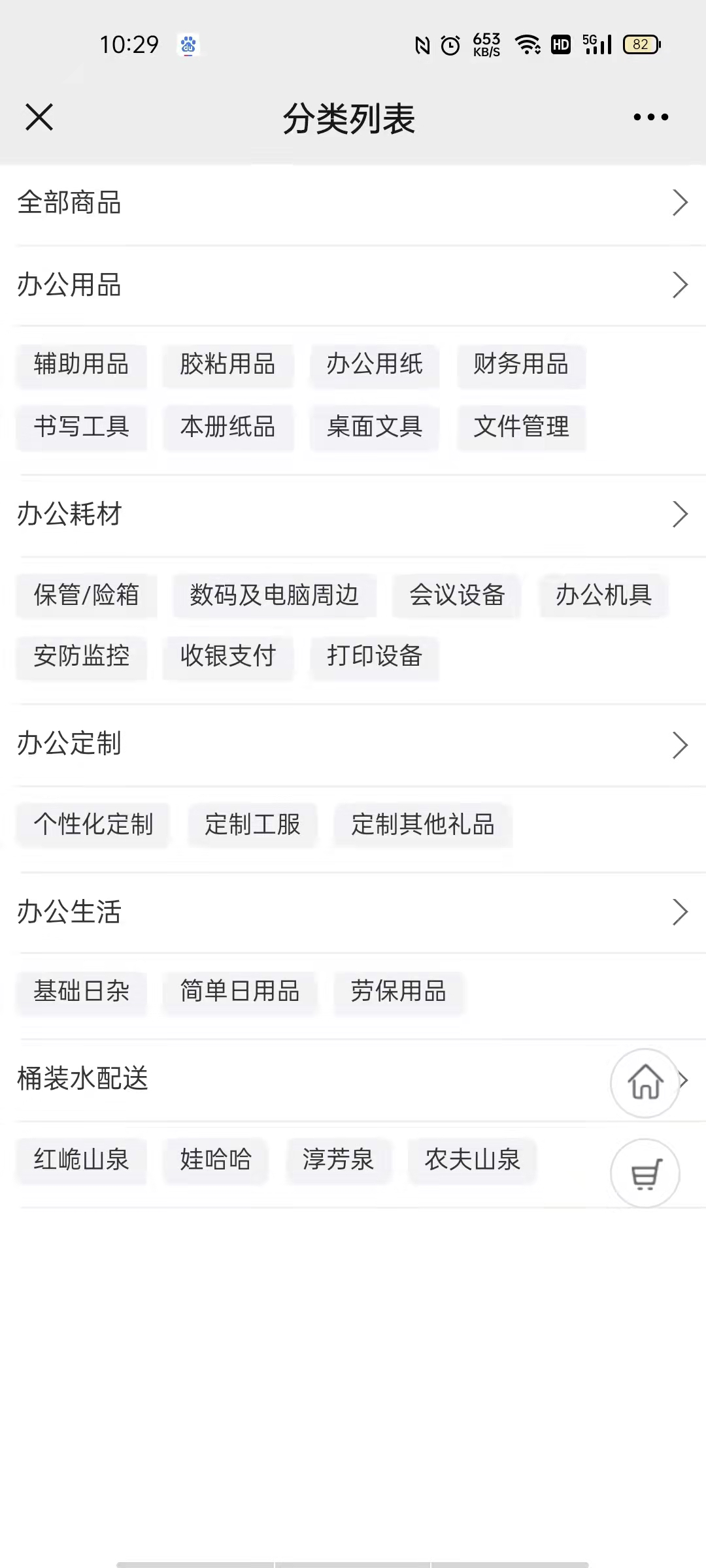Select the 劳保用品 chip
This screenshot has height=1568, width=706.
click(398, 992)
